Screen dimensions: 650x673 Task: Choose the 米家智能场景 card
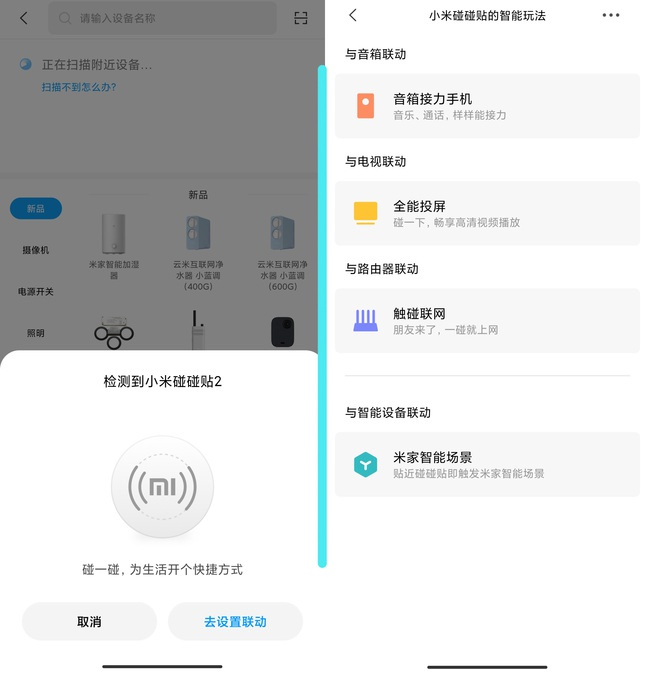pyautogui.click(x=487, y=464)
